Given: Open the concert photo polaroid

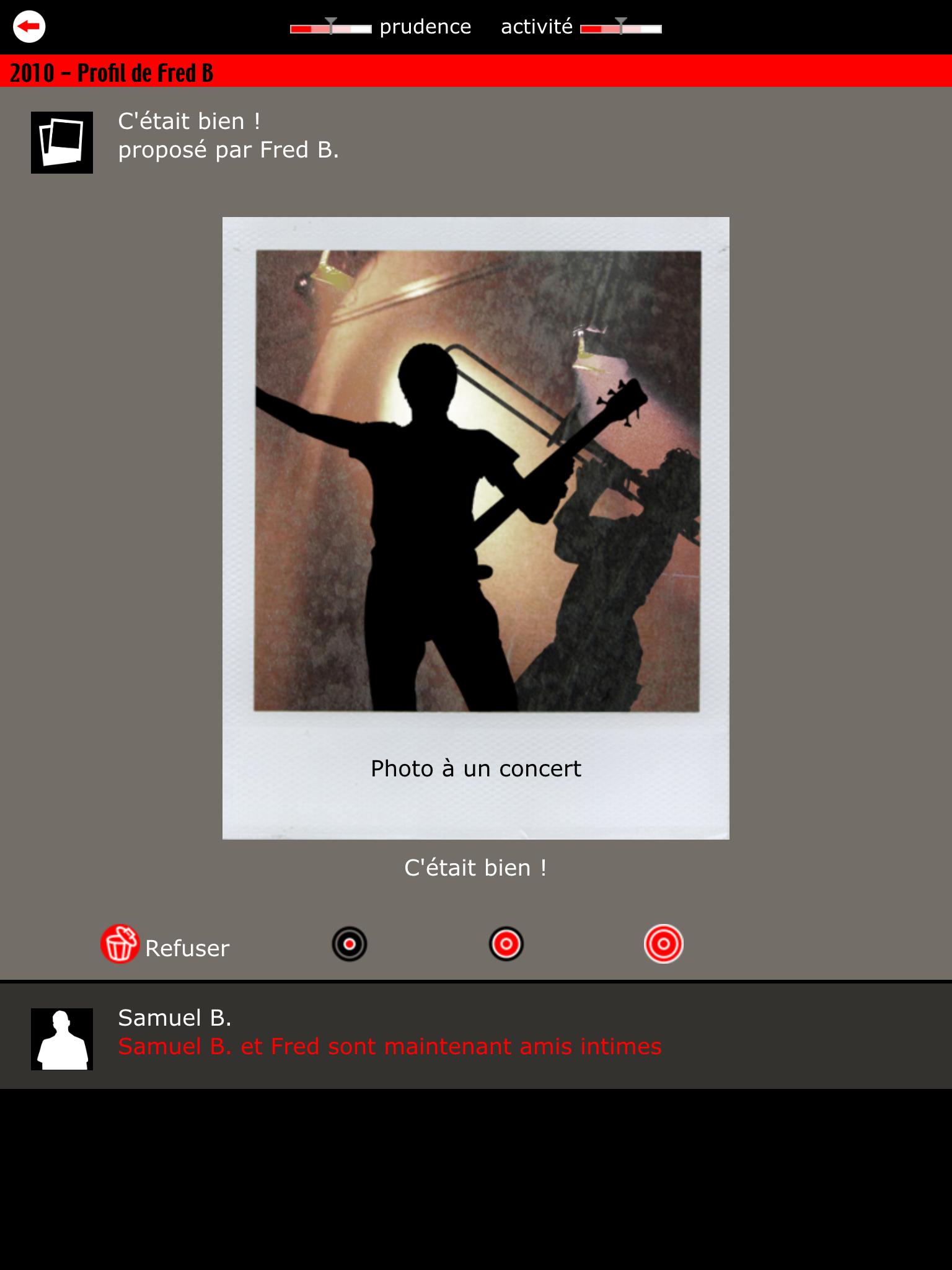Looking at the screenshot, I should [476, 527].
